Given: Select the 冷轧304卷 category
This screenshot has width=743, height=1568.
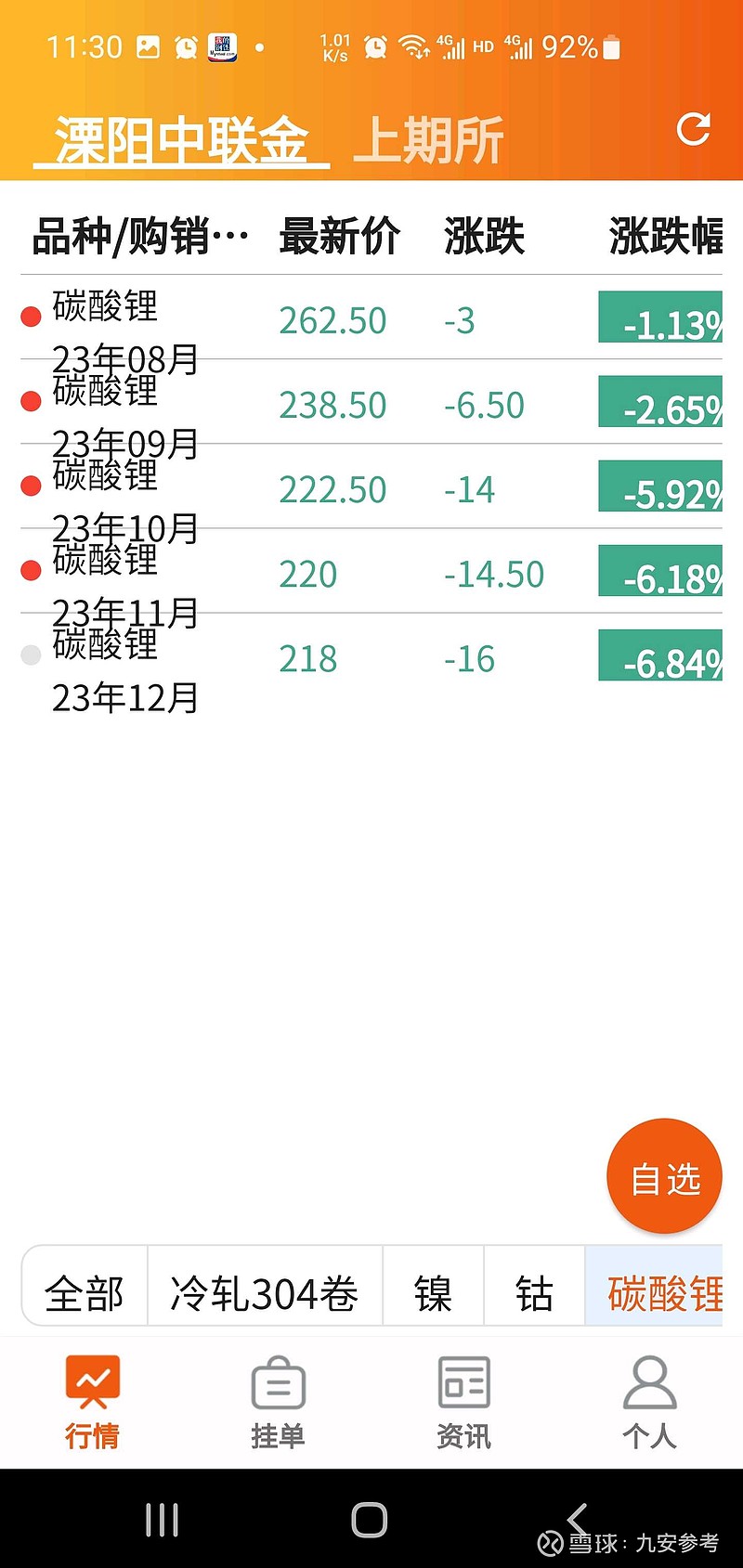Looking at the screenshot, I should [x=263, y=1290].
